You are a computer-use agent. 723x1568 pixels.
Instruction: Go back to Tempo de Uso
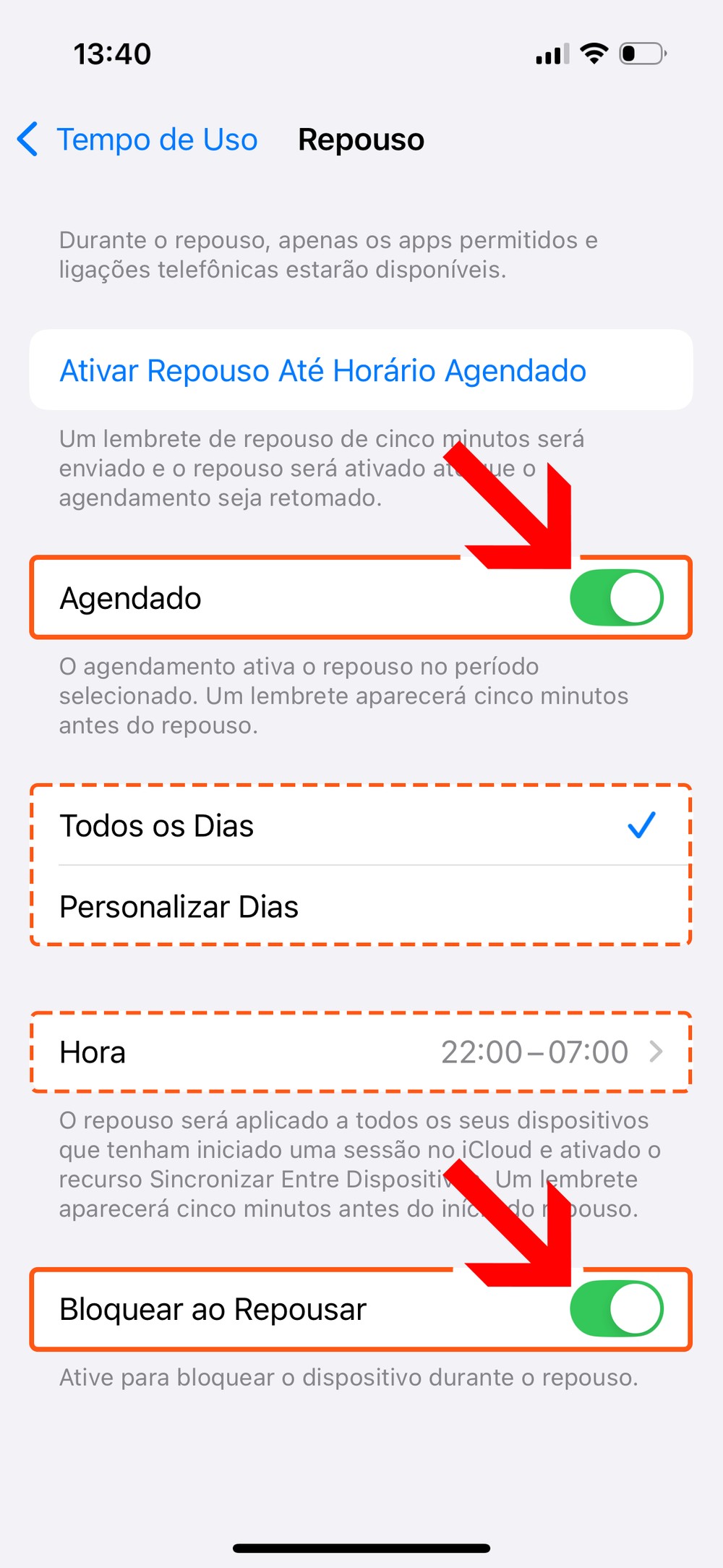pyautogui.click(x=137, y=140)
